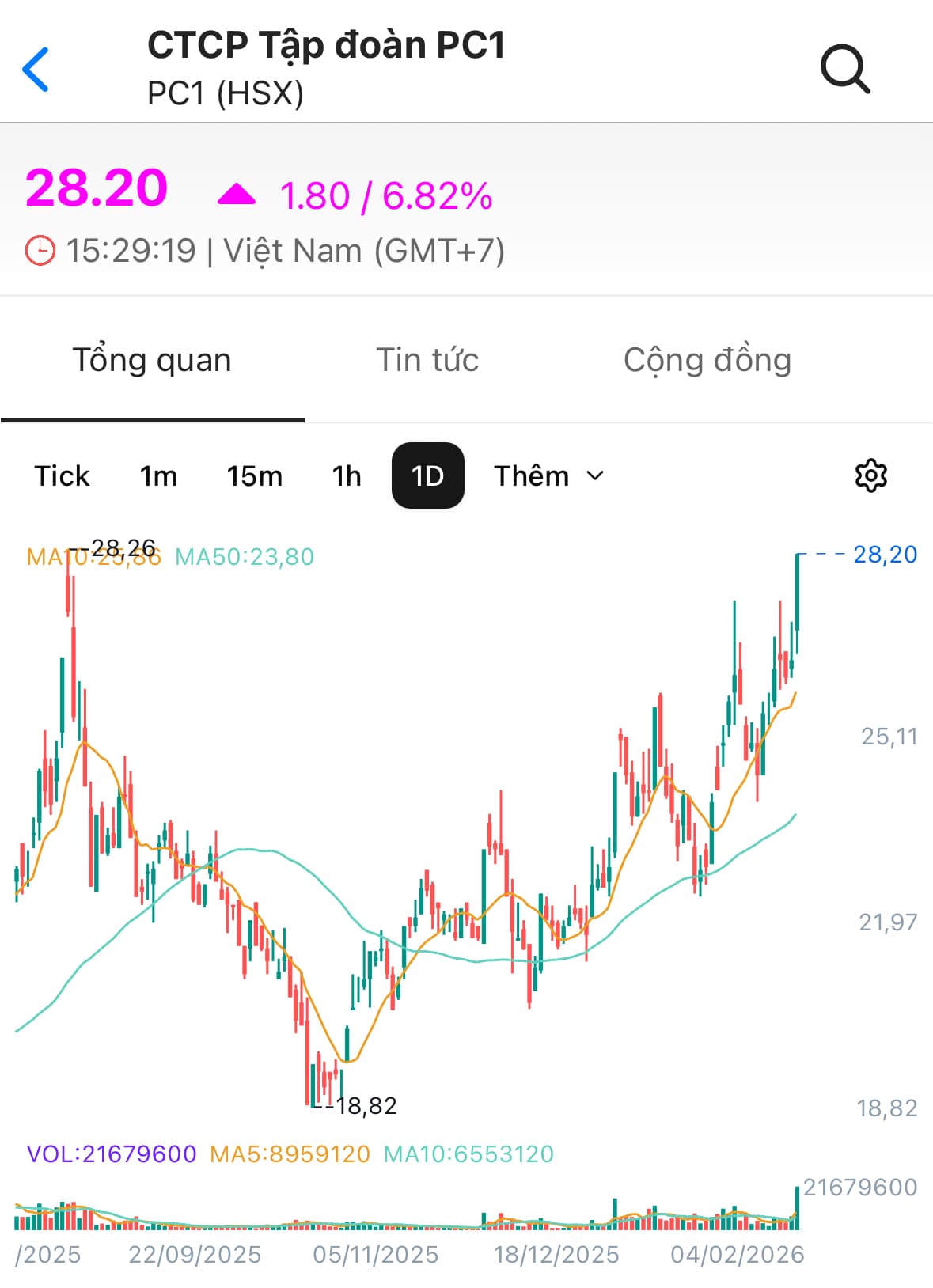Show the 1h chart interval

point(347,475)
